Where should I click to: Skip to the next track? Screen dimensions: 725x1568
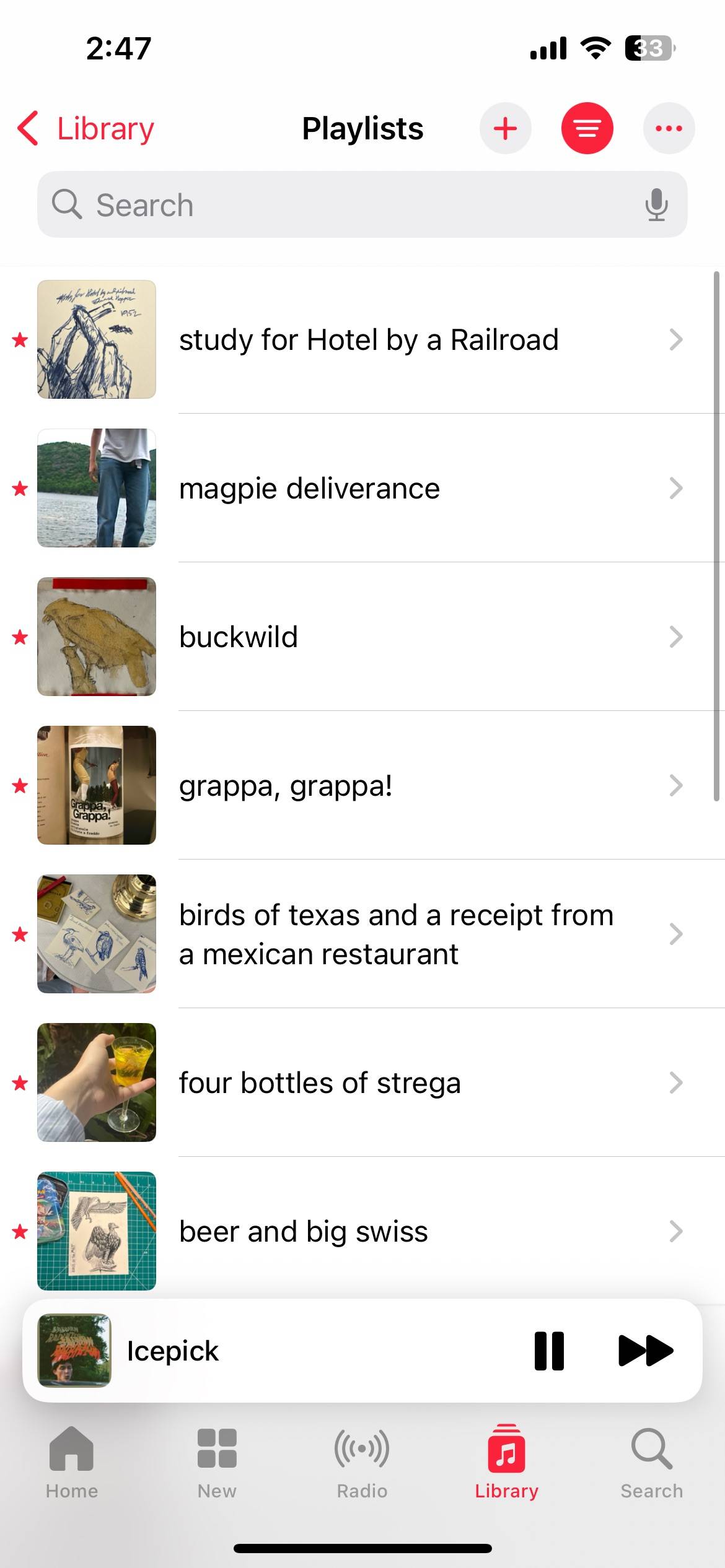pos(646,1351)
